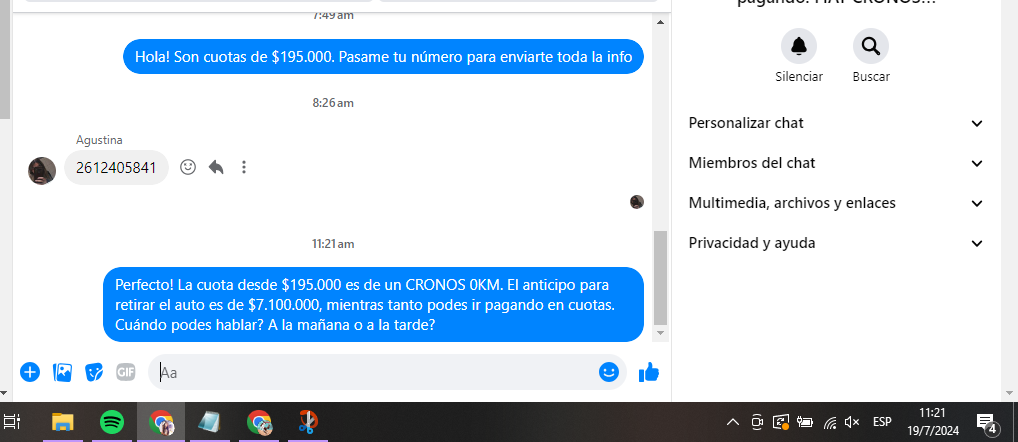Search in conversation with Buscar icon
1018x442 pixels.
pyautogui.click(x=870, y=46)
